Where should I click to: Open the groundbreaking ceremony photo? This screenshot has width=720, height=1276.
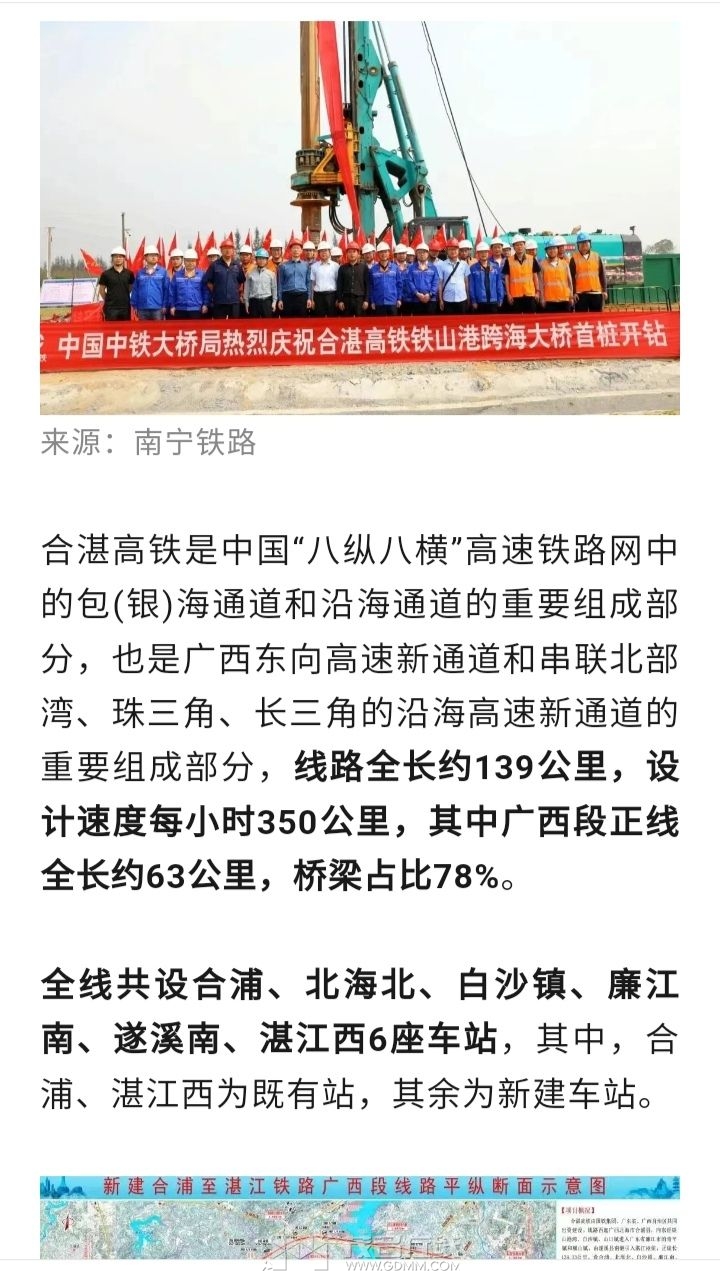[x=360, y=217]
